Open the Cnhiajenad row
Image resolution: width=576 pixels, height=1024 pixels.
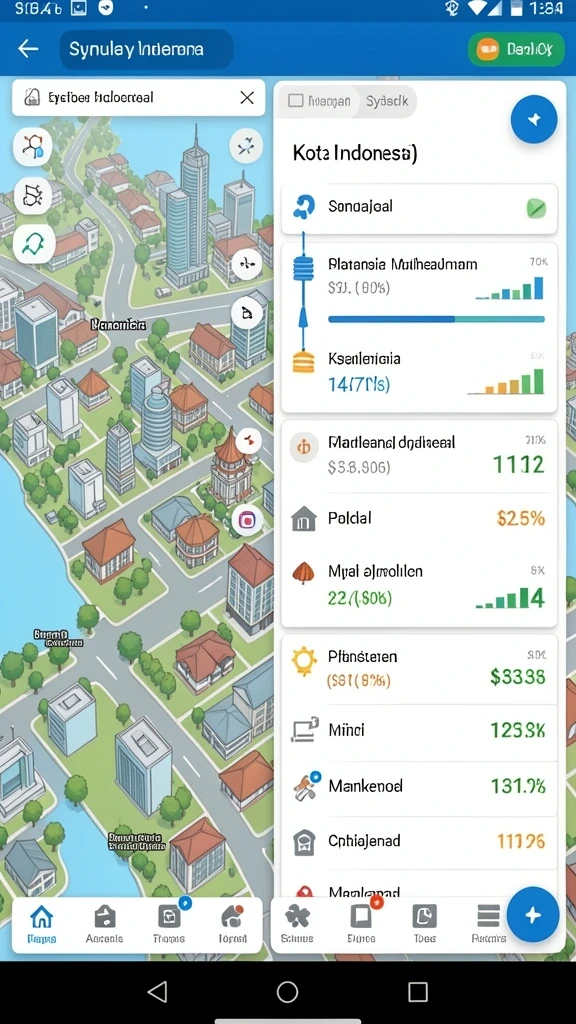419,841
